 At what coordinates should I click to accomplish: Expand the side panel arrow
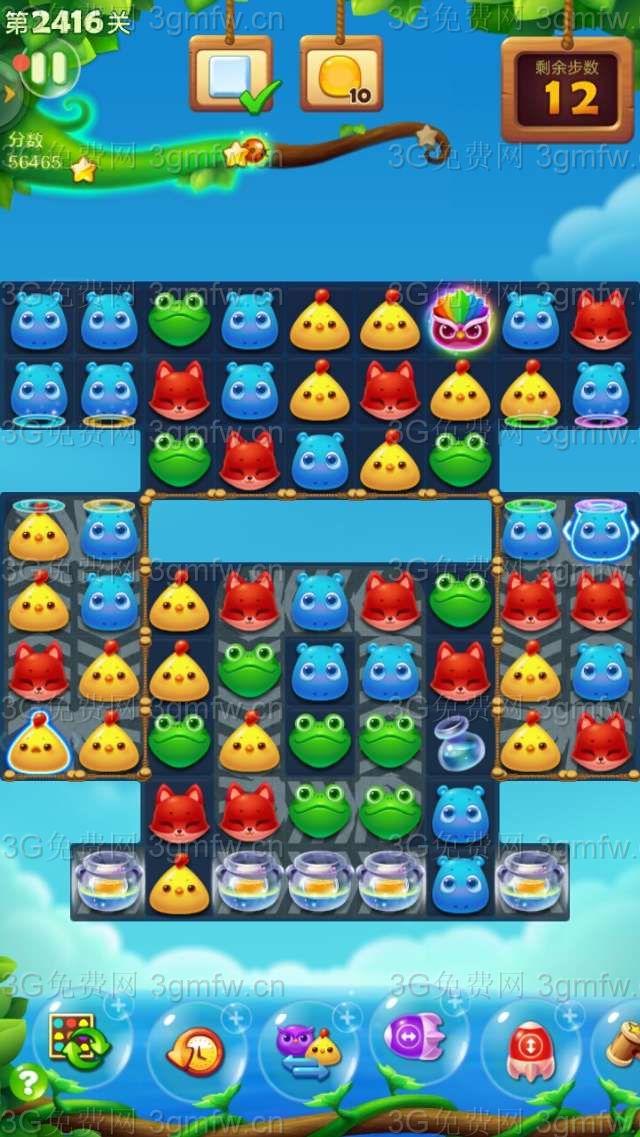[x=8, y=93]
